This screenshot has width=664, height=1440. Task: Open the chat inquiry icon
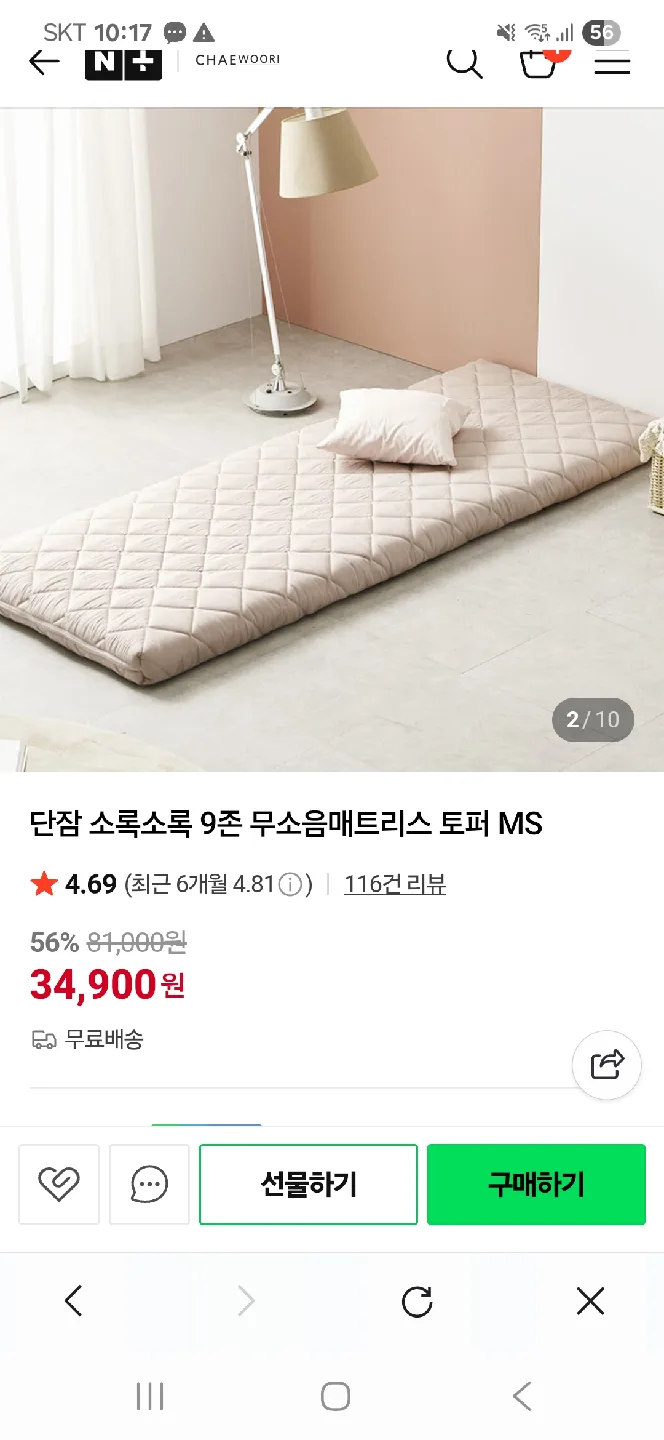tap(149, 1185)
